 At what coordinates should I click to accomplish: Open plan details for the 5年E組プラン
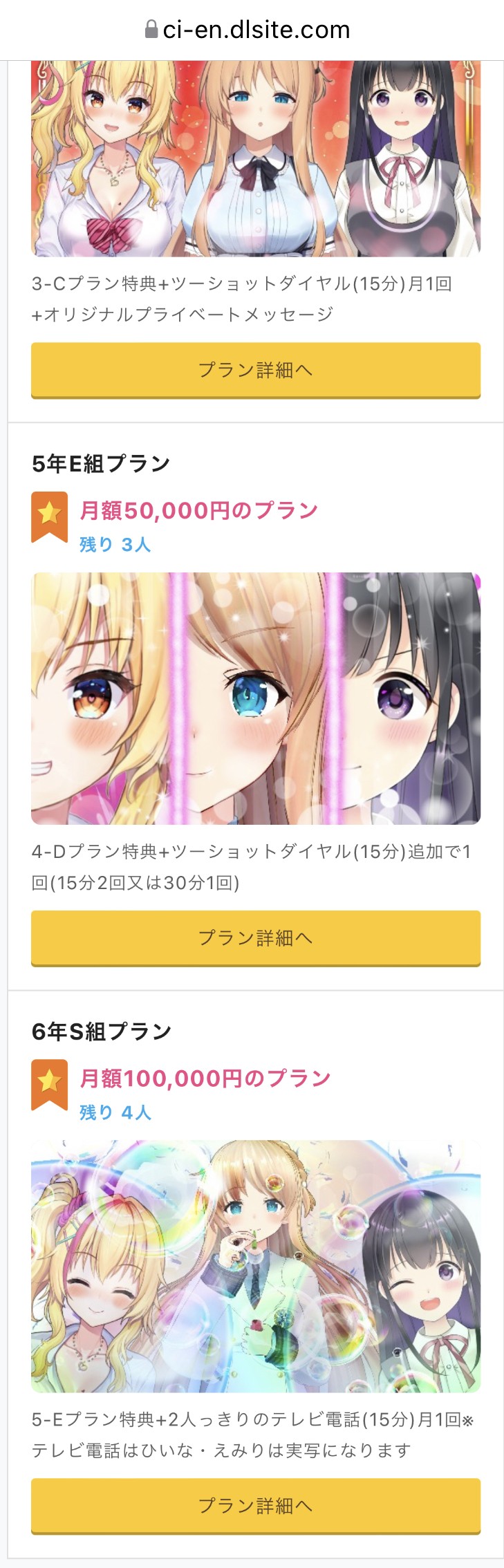[255, 937]
